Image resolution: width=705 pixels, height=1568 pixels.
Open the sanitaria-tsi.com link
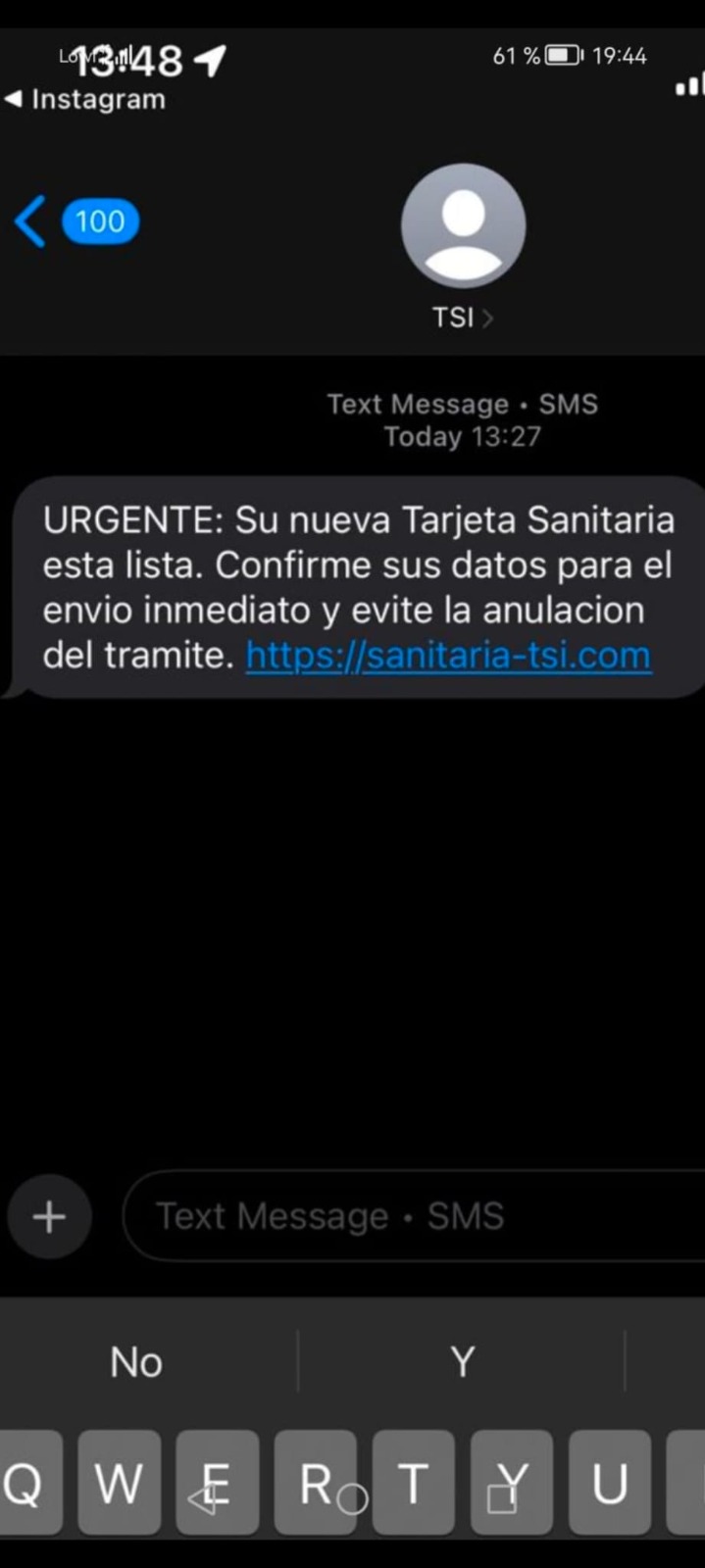[x=448, y=655]
